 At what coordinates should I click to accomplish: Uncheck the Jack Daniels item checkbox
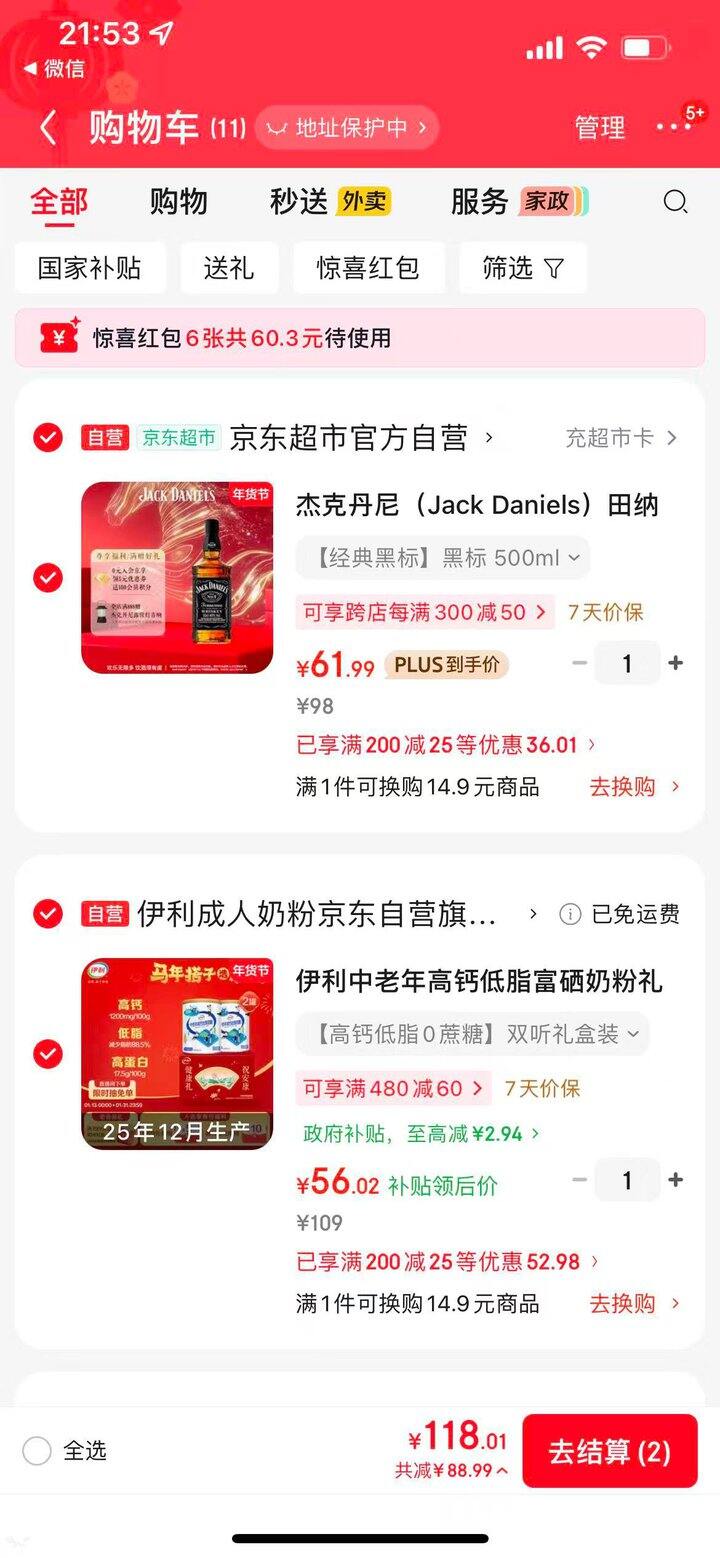[x=48, y=578]
